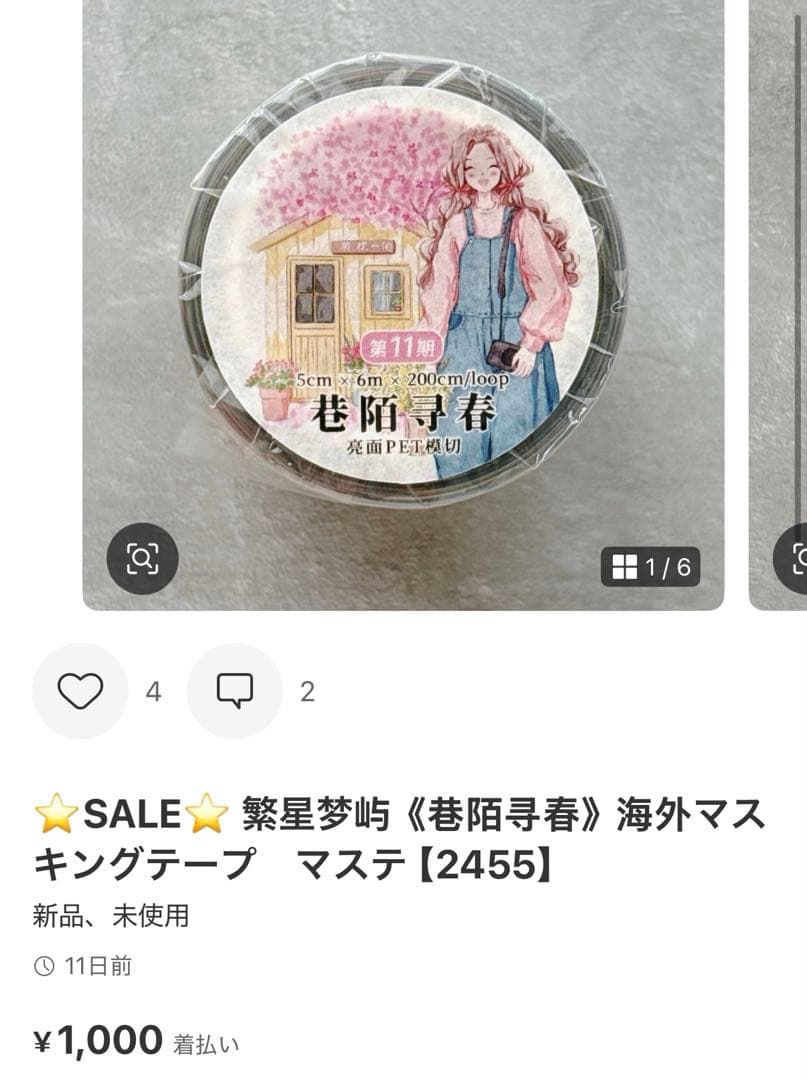807x1080 pixels.
Task: Tap the comment bubble to show discussion
Action: point(232,690)
